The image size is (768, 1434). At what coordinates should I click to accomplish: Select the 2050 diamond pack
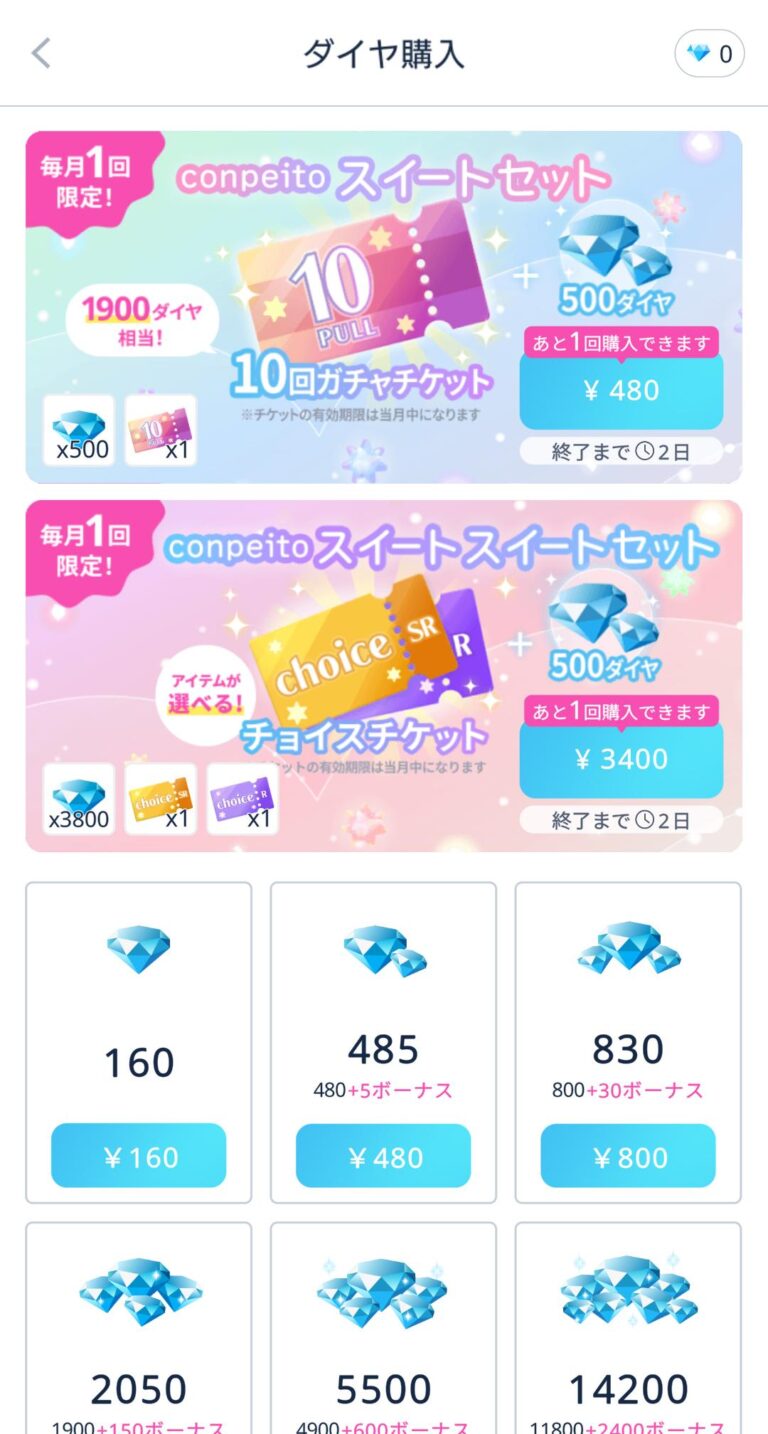[x=139, y=1330]
